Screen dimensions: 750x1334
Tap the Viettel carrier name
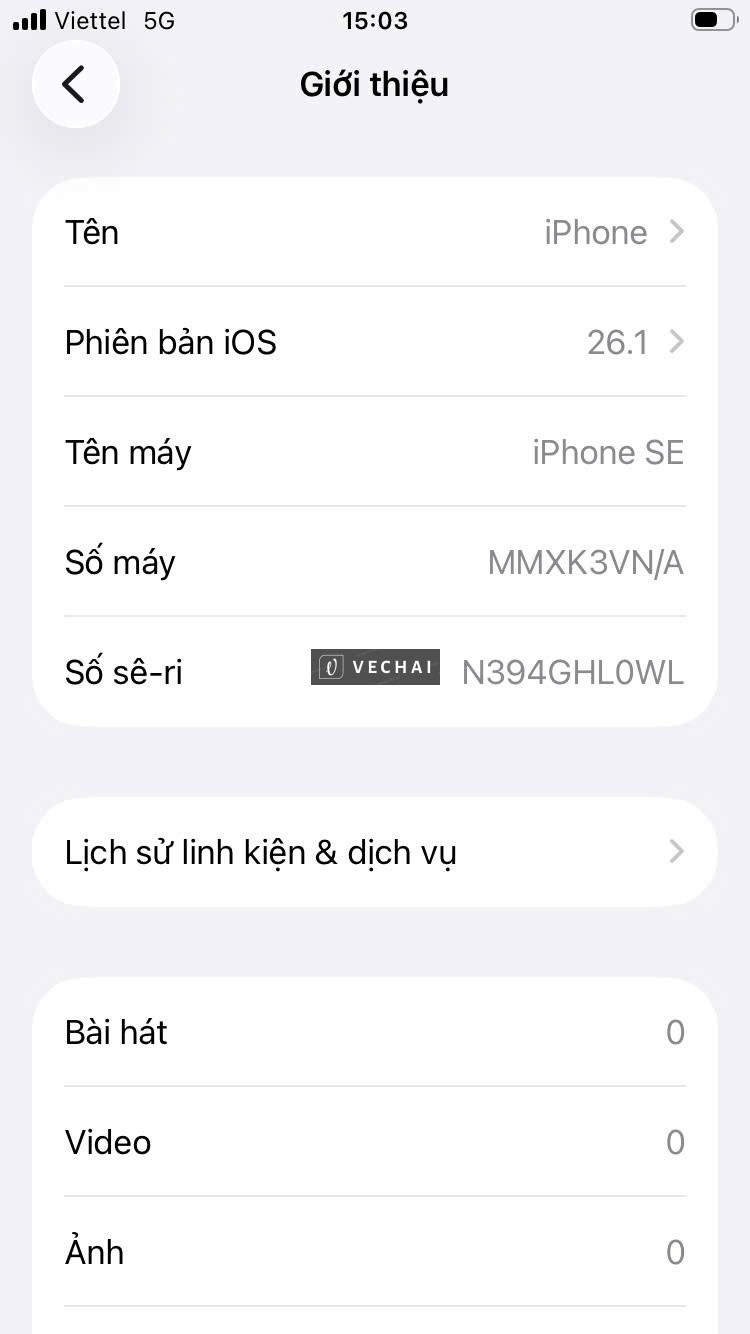click(92, 20)
